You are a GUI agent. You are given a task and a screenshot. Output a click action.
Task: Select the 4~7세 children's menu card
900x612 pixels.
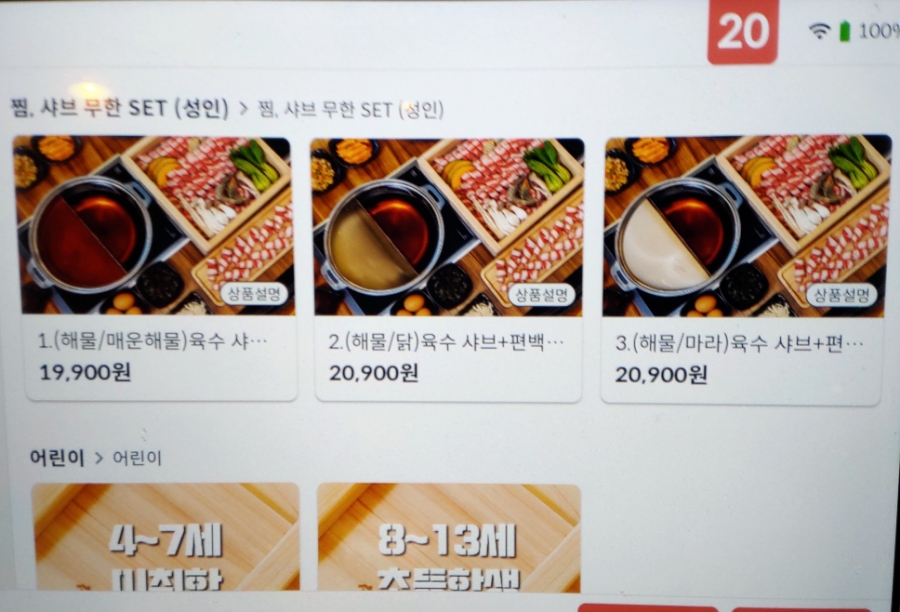point(165,538)
